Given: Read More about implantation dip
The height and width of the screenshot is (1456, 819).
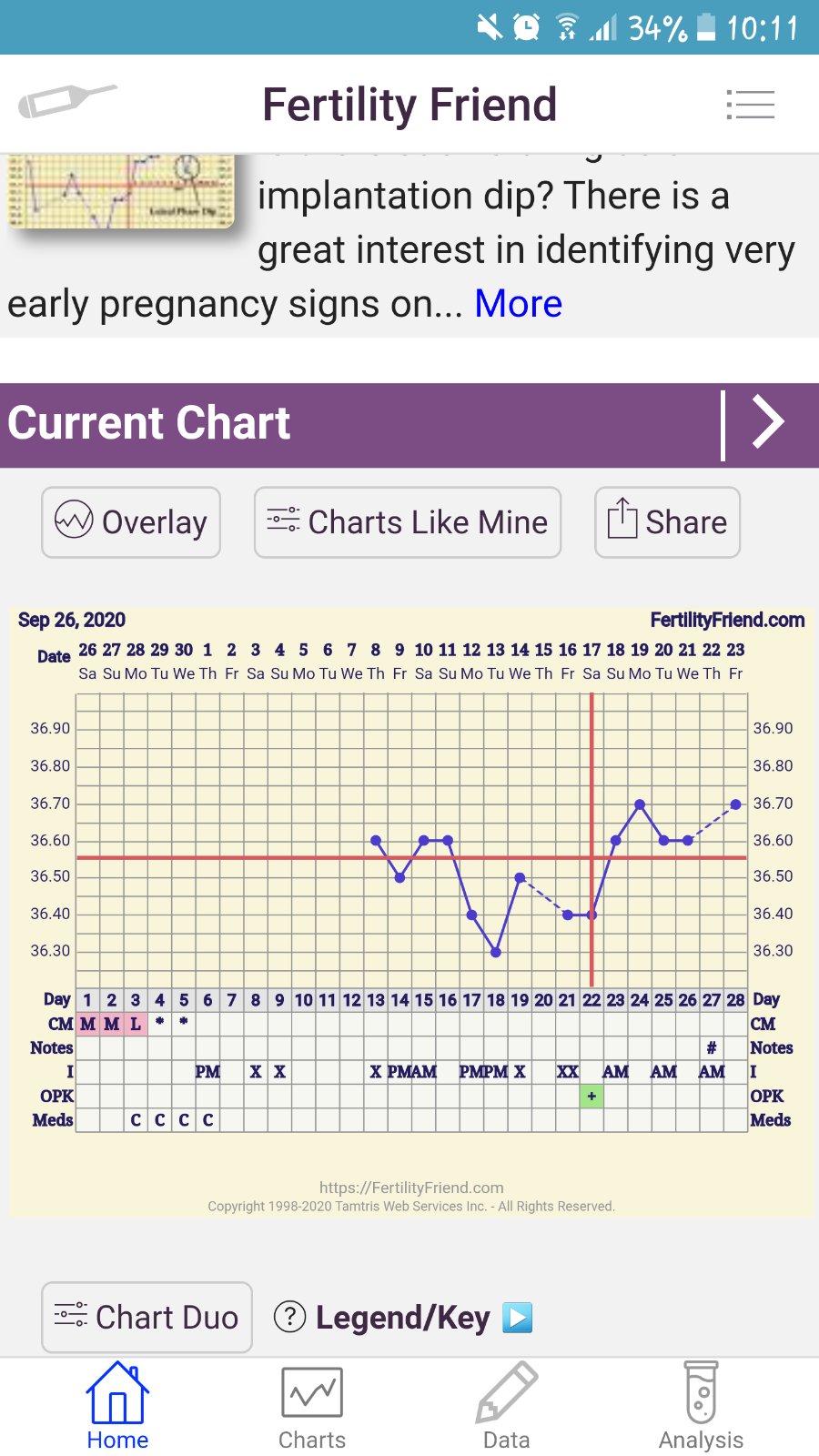Looking at the screenshot, I should pos(518,304).
